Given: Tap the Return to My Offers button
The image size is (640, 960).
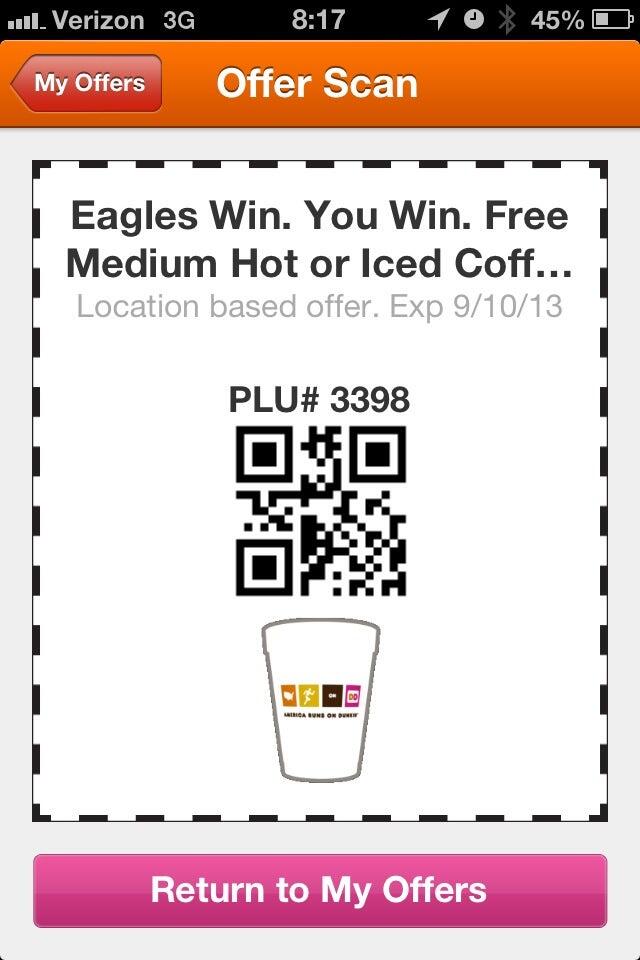Looking at the screenshot, I should click(x=320, y=890).
